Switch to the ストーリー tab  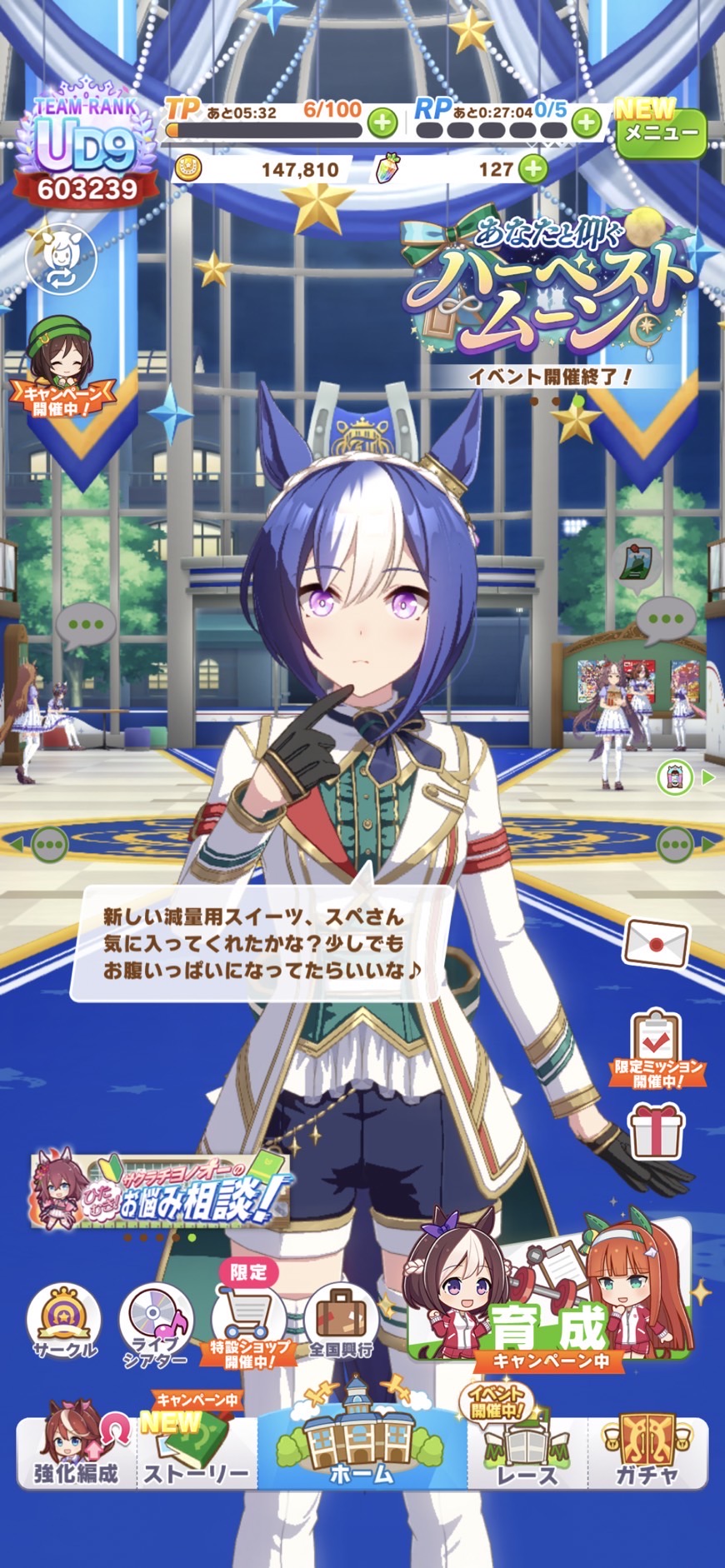pyautogui.click(x=196, y=1452)
